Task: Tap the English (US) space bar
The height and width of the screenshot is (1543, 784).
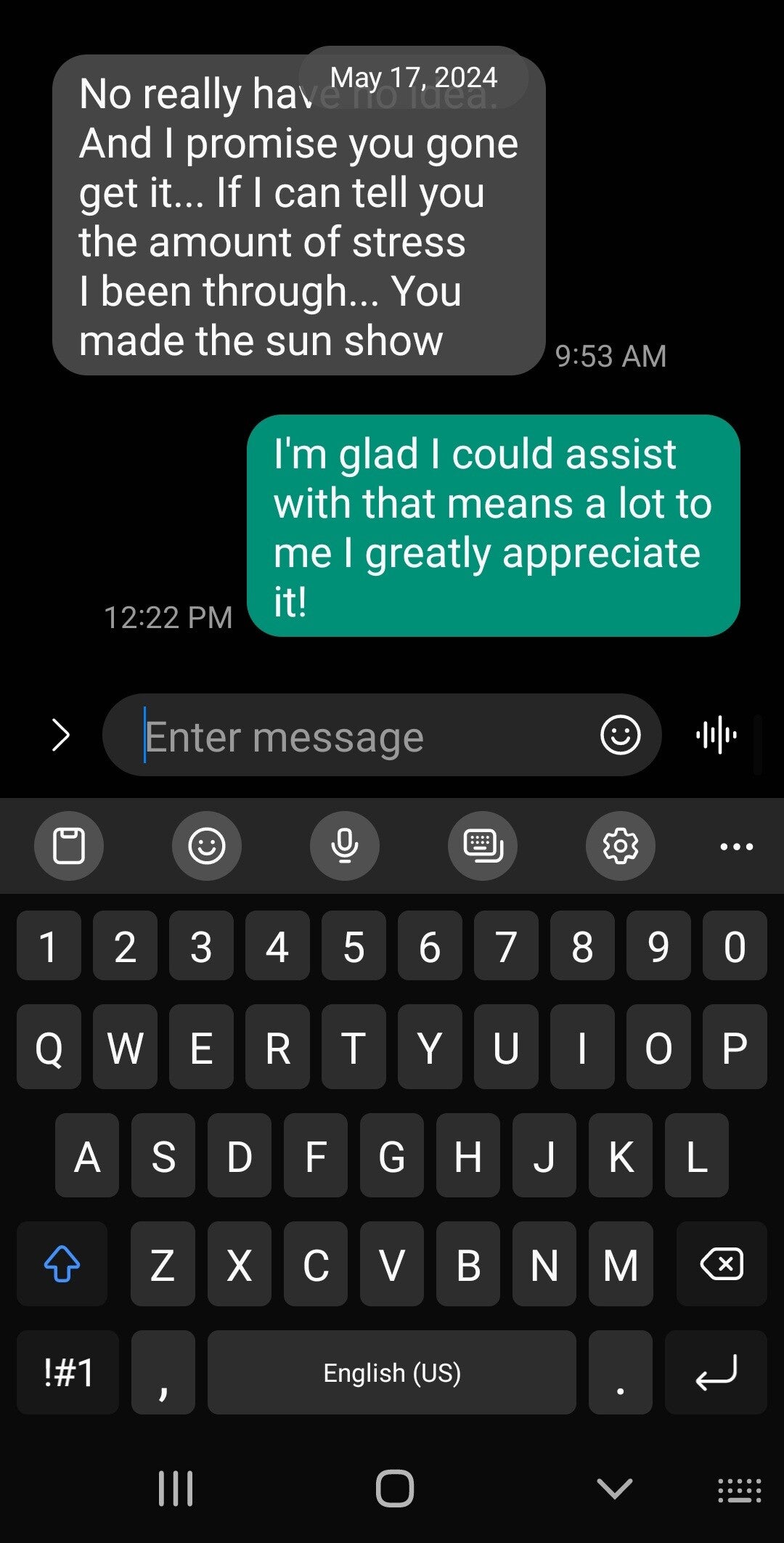Action: (x=392, y=1372)
